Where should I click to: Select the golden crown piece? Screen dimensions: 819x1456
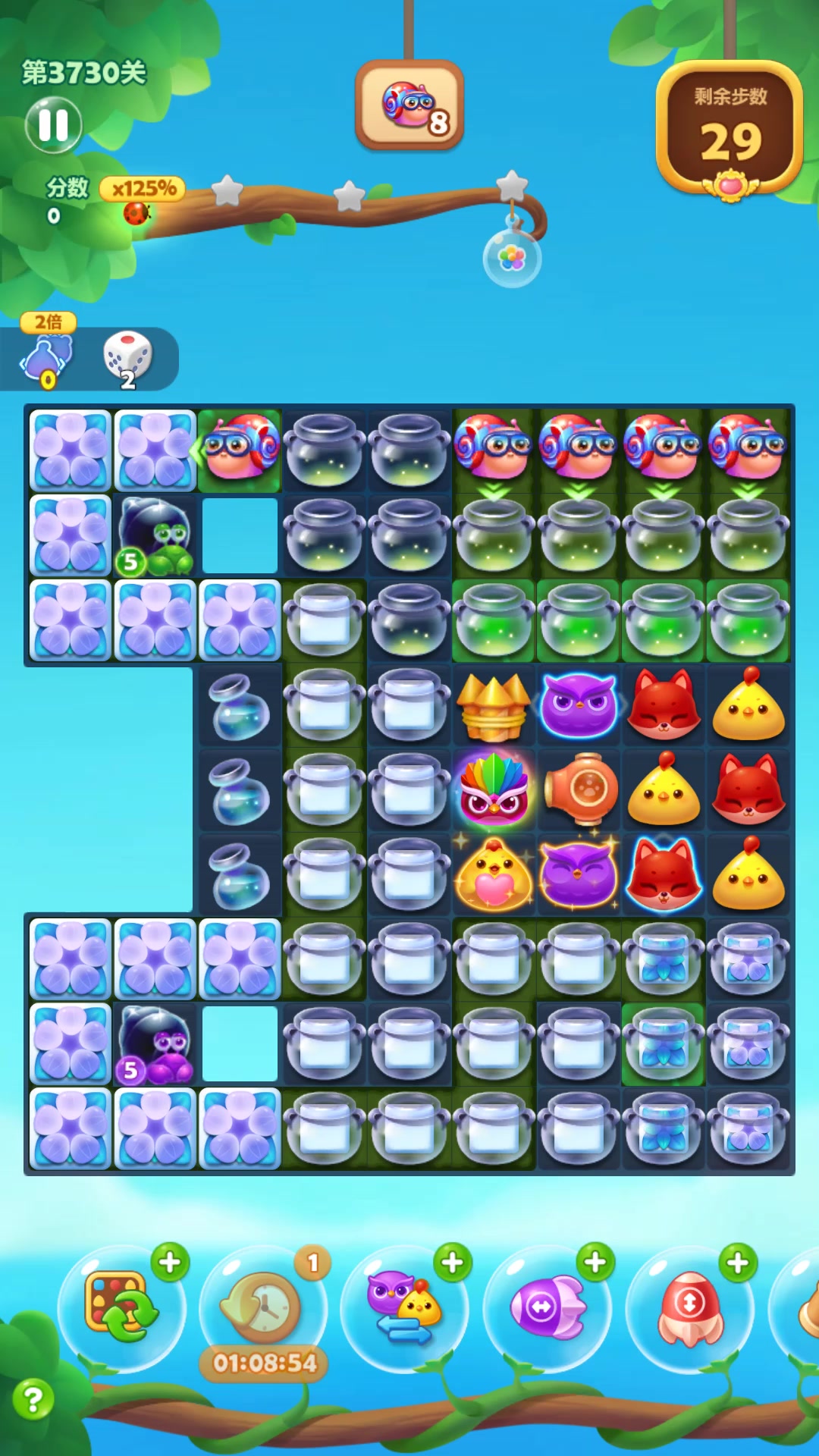point(494,705)
